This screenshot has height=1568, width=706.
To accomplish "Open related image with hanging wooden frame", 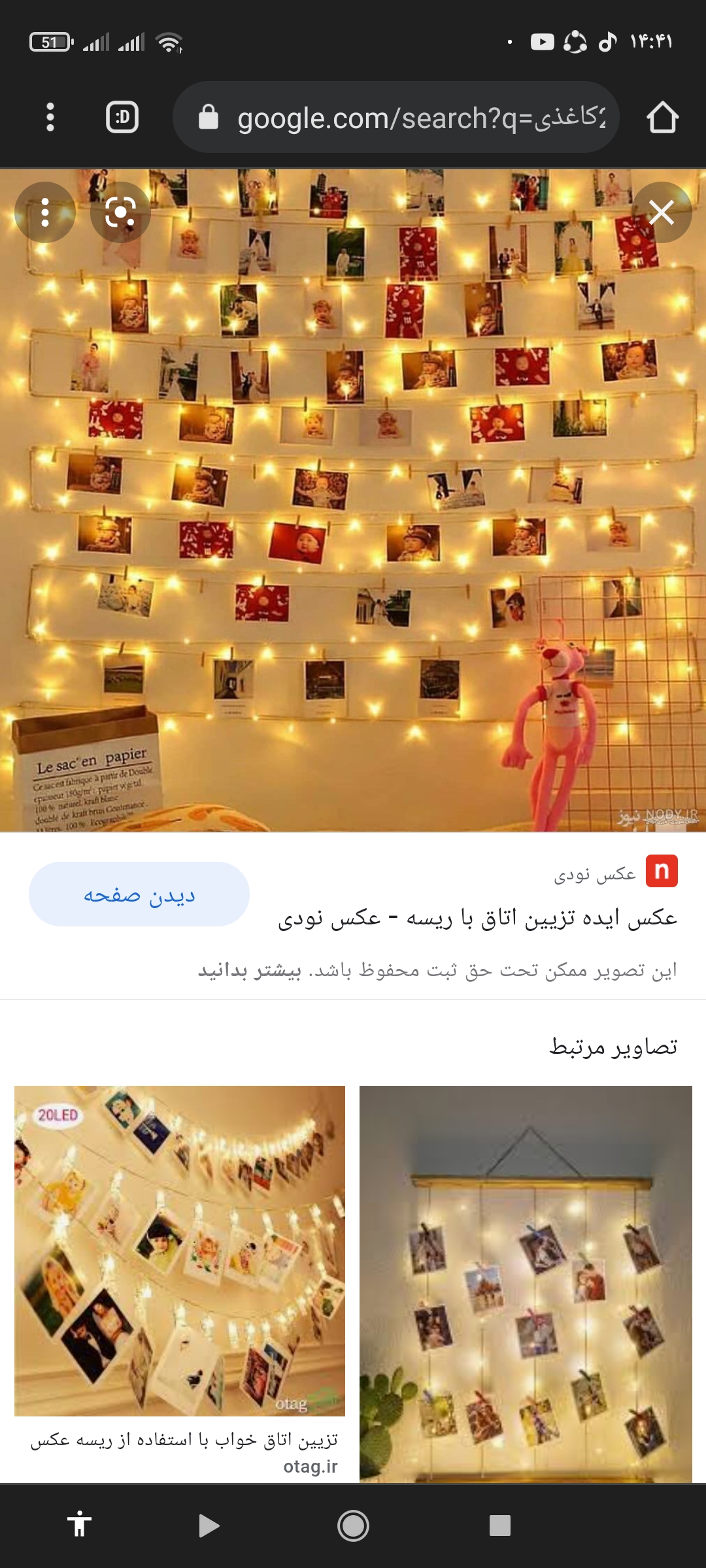I will [526, 1283].
